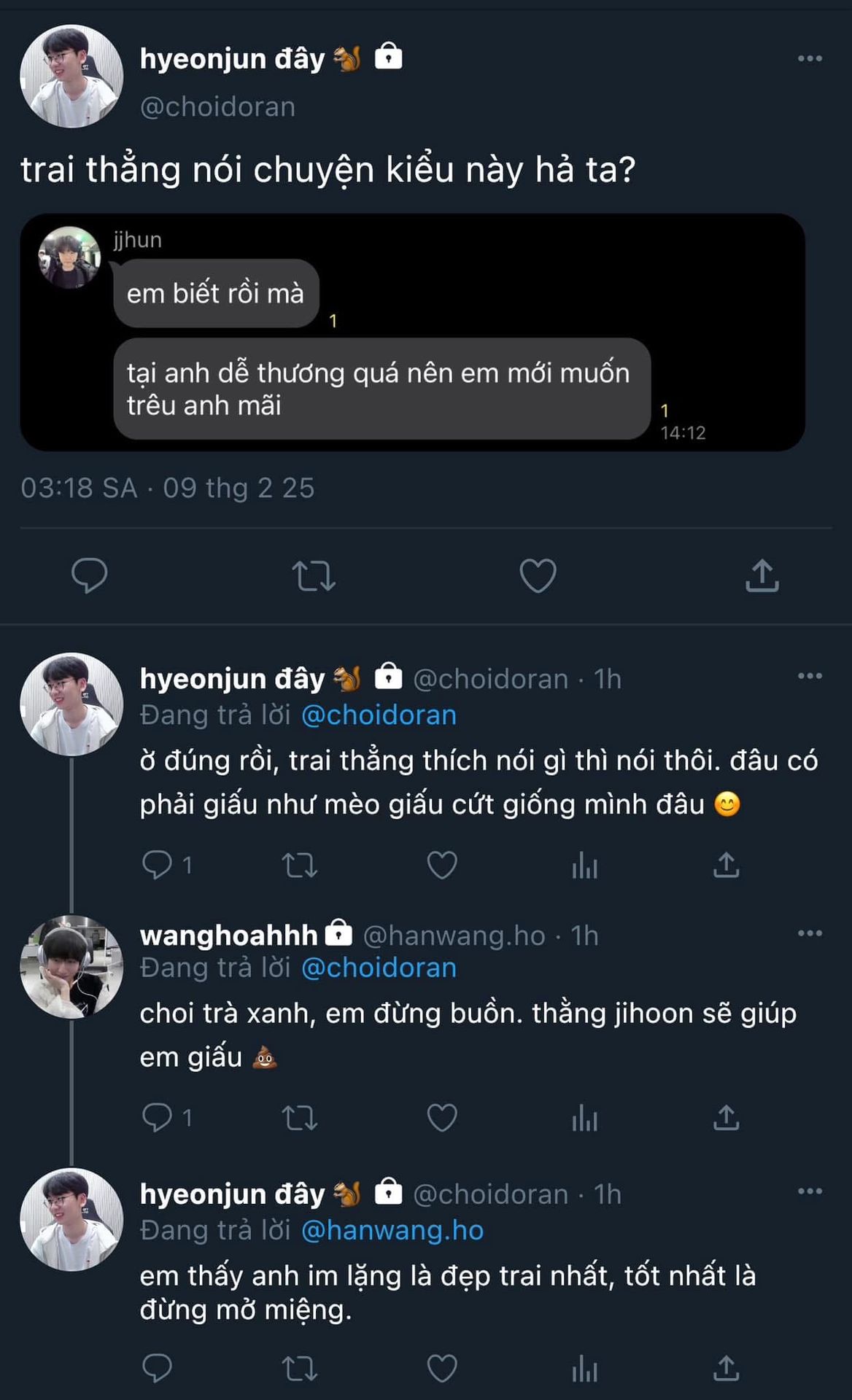Open overflow menu on the main hyeonjun post
The width and height of the screenshot is (852, 1400).
pos(810,58)
